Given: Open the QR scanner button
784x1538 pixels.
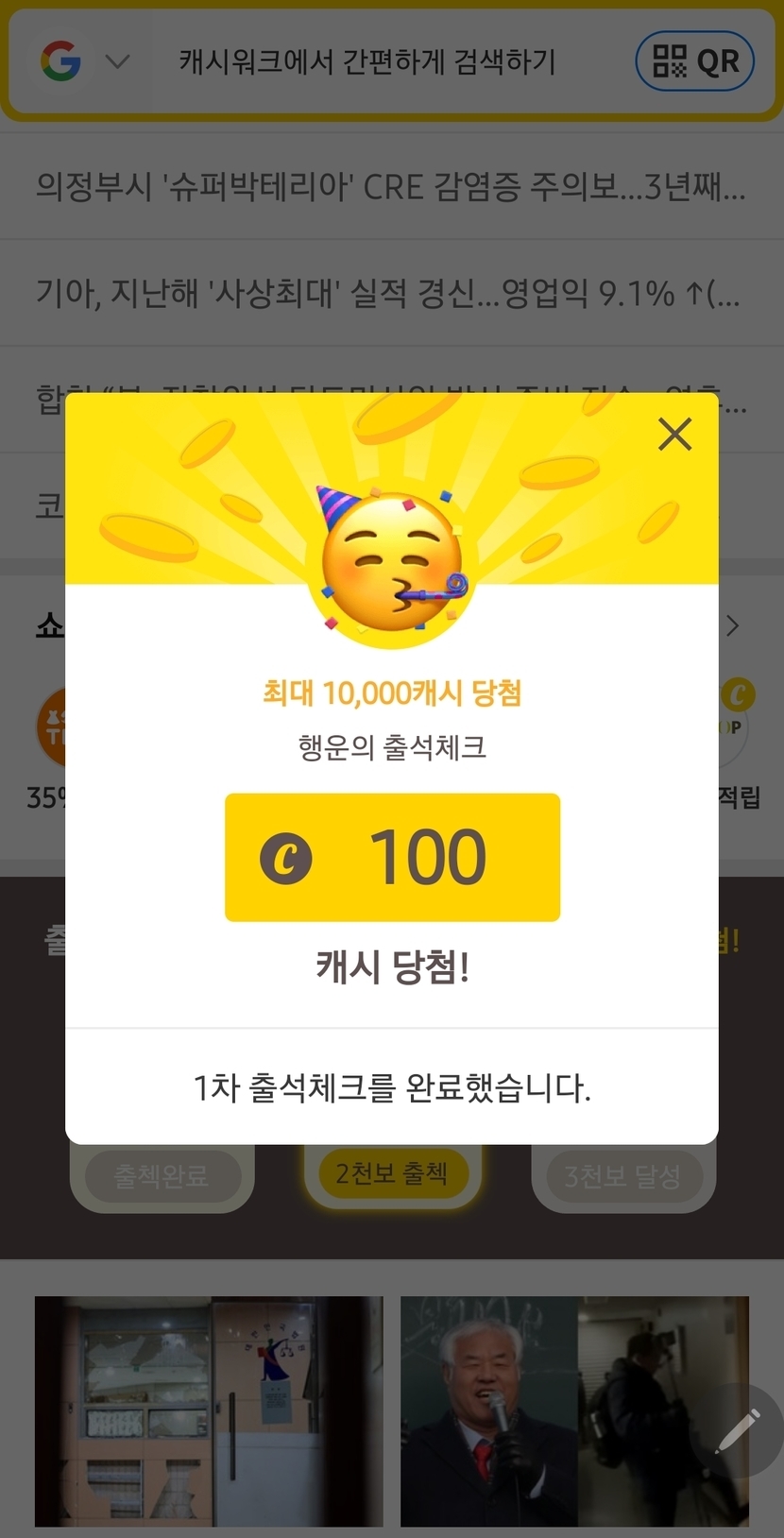Looking at the screenshot, I should click(x=695, y=62).
